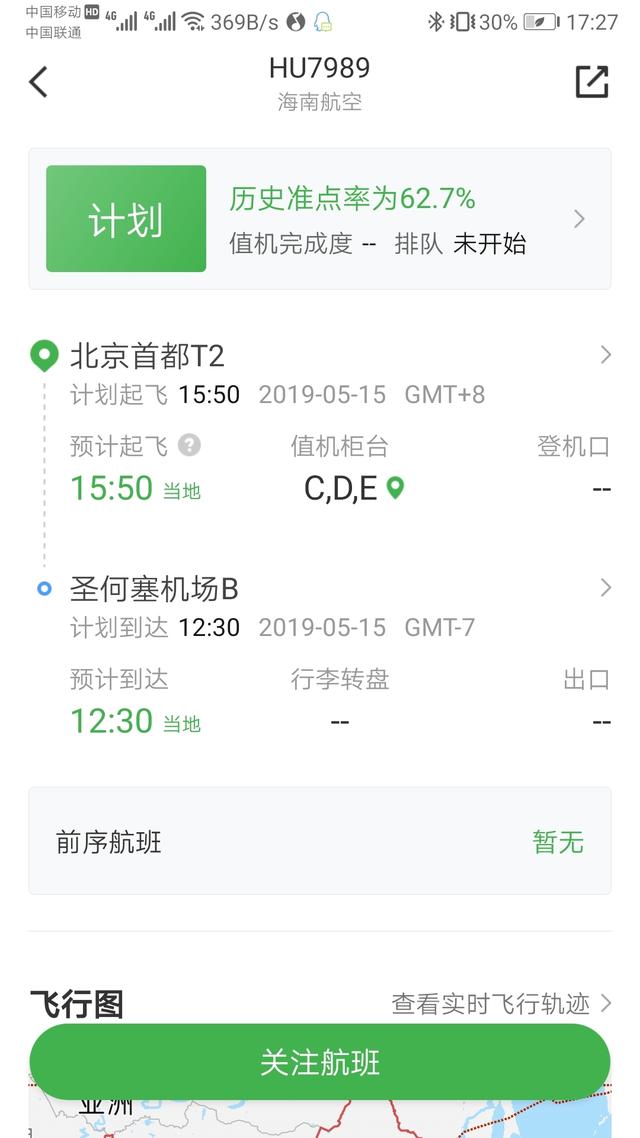
Task: Open 圣何塞机场B arrival airport details
Action: pyautogui.click(x=320, y=589)
